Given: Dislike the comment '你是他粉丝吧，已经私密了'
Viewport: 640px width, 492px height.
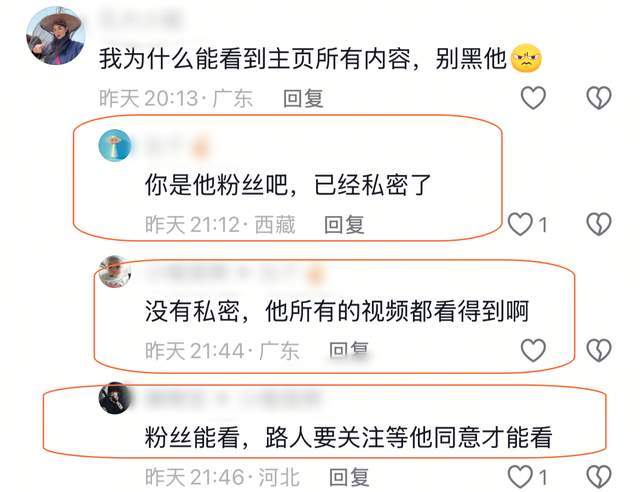Looking at the screenshot, I should pyautogui.click(x=598, y=223).
